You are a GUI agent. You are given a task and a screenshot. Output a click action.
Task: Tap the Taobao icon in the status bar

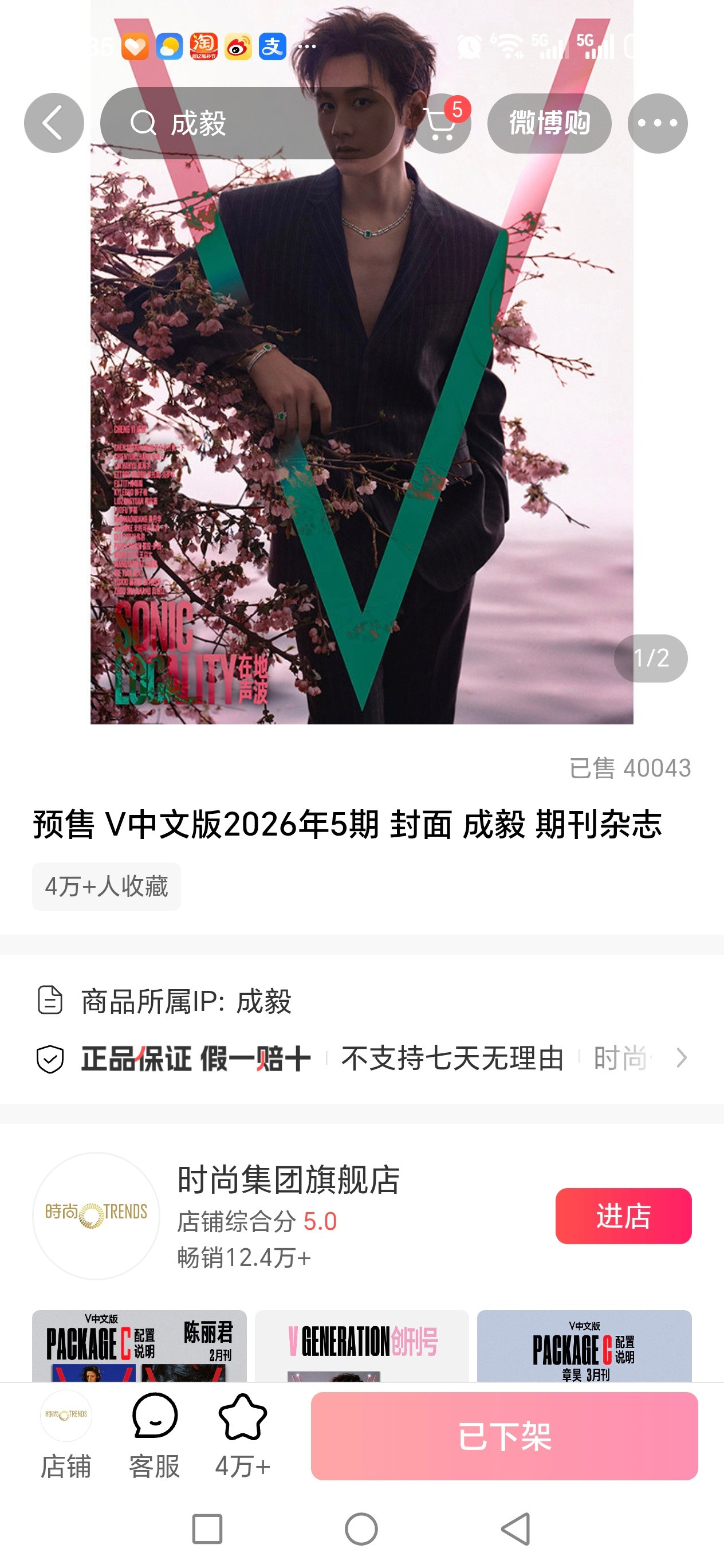[x=203, y=46]
